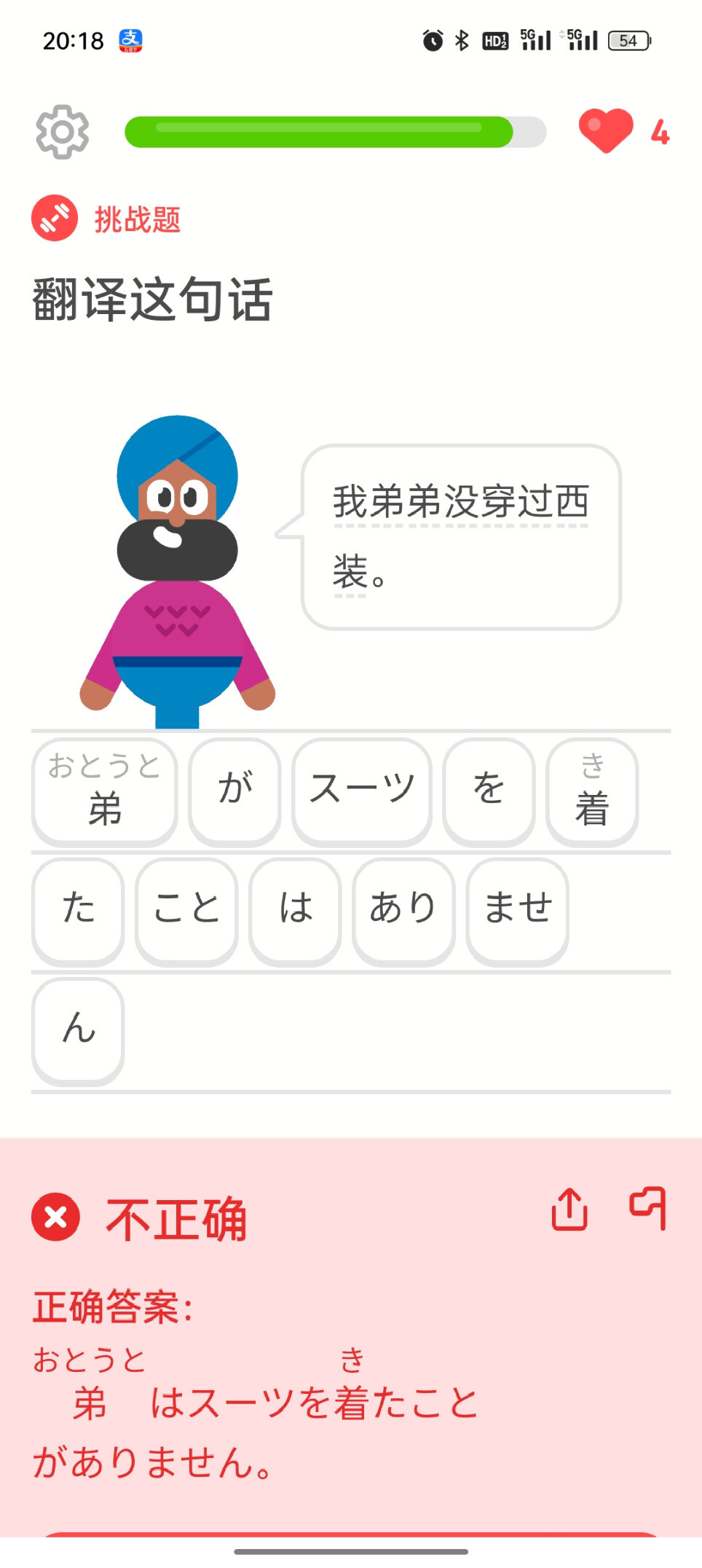The width and height of the screenshot is (702, 1568).
Task: Tap the red heart lives indicator
Action: pyautogui.click(x=606, y=131)
